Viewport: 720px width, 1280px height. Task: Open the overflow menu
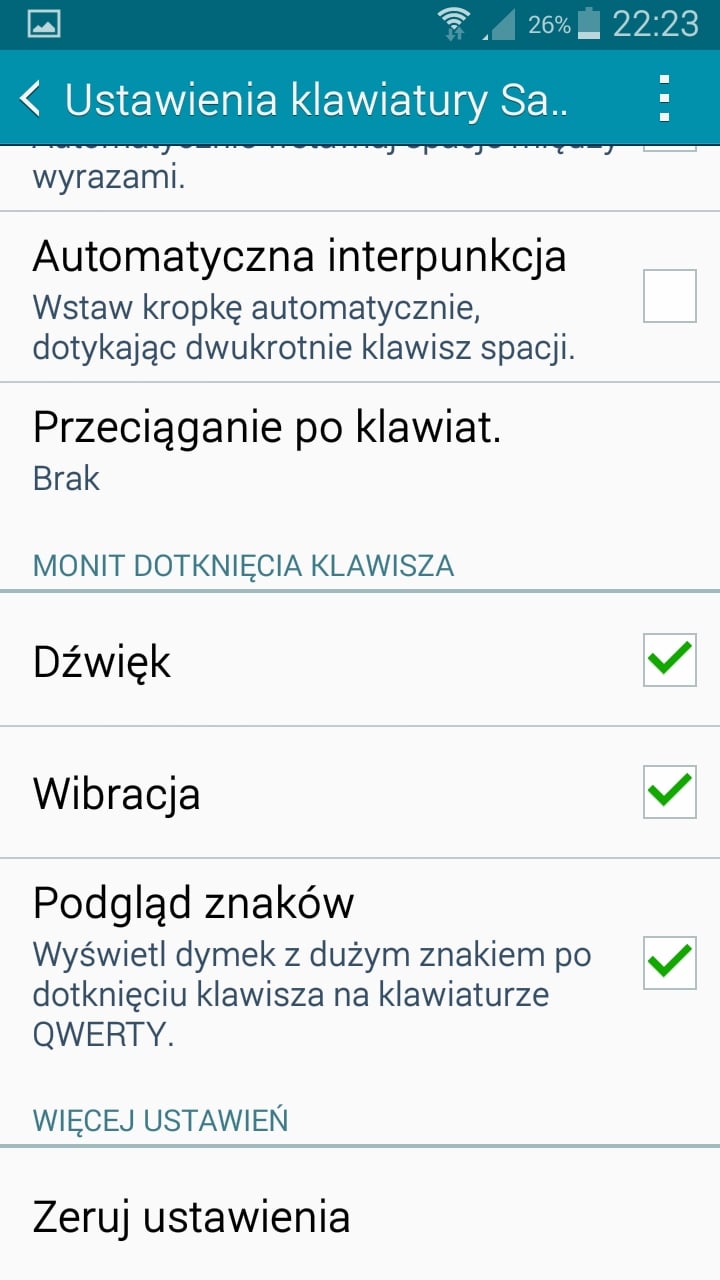[665, 98]
